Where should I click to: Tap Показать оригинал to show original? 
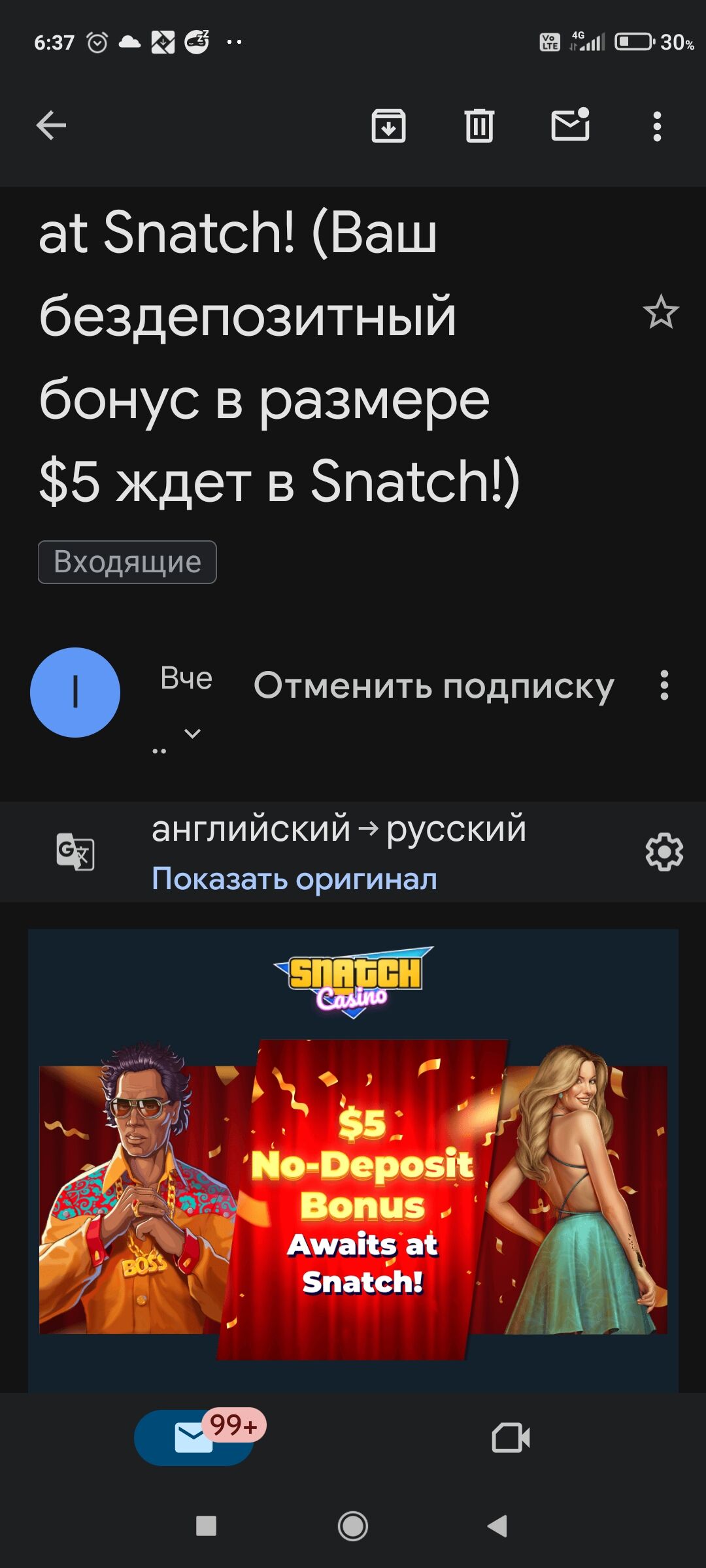pyautogui.click(x=294, y=879)
